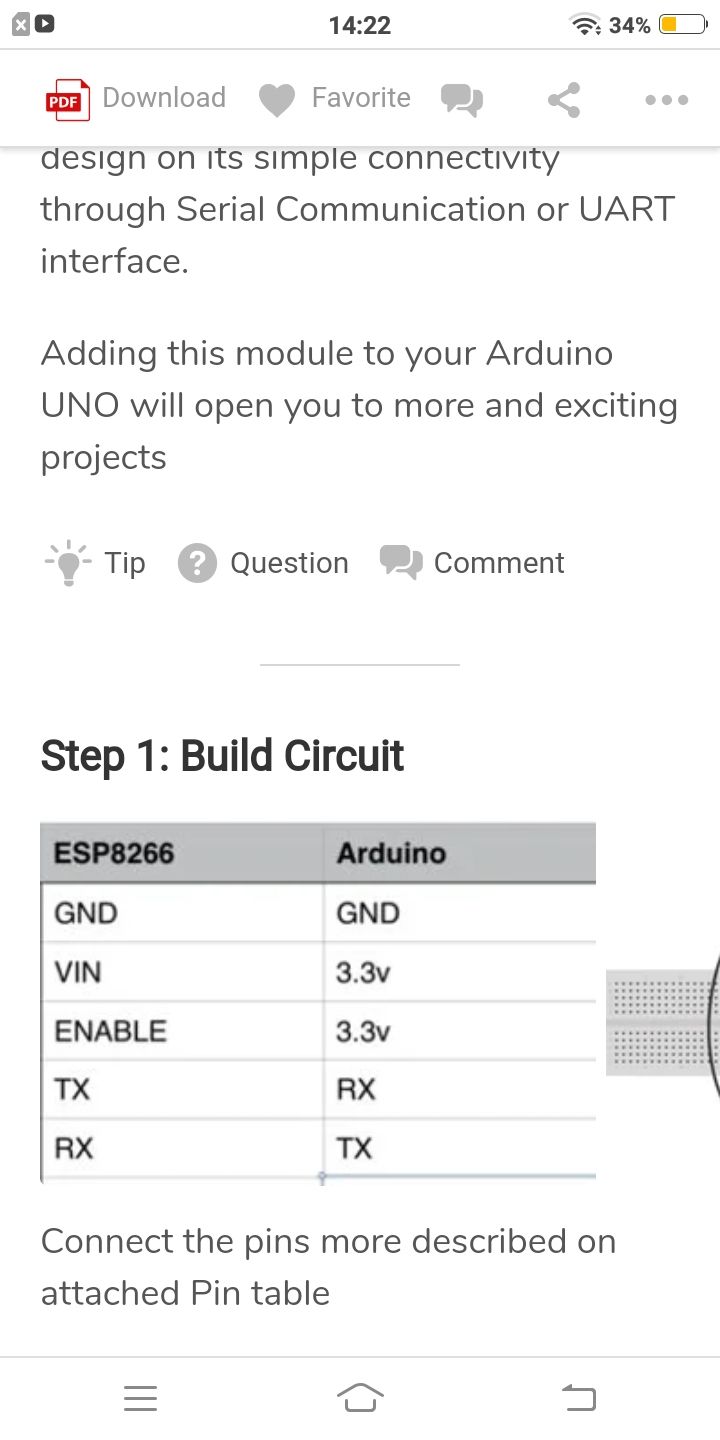Tap the heart icon to favorite this project
Viewport: 720px width, 1440px height.
[x=277, y=98]
